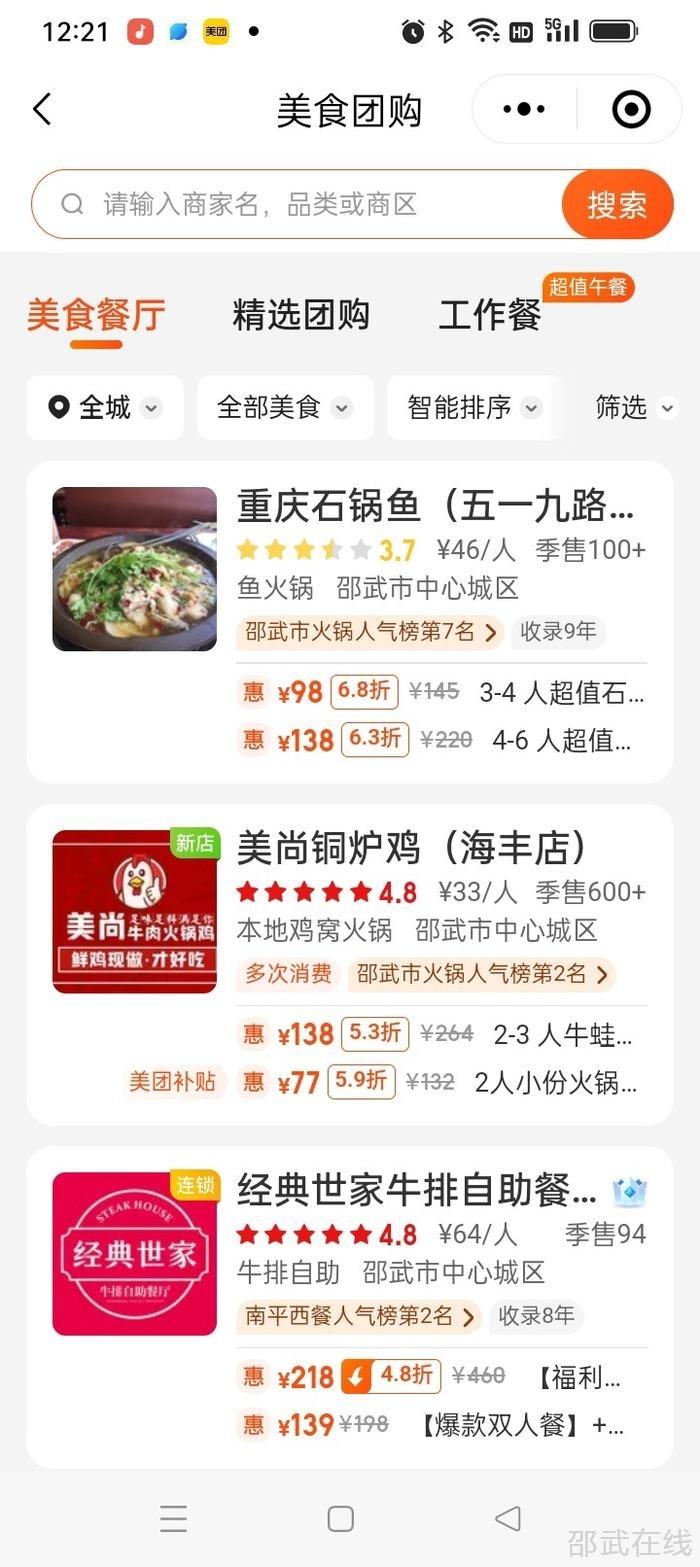View 邵武市火锅人气榜第2名 ranking

[481, 974]
